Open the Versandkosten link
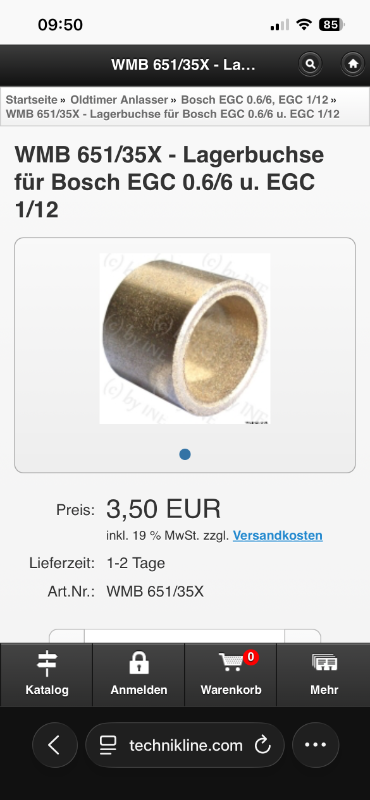 point(278,536)
